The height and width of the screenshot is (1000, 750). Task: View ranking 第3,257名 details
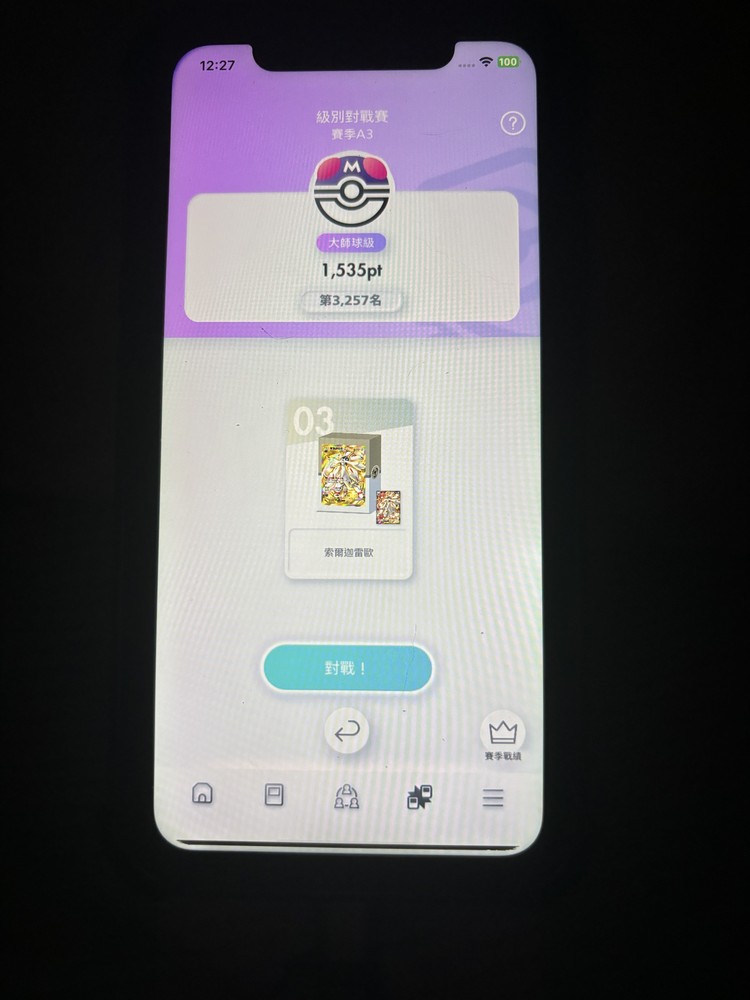[351, 299]
